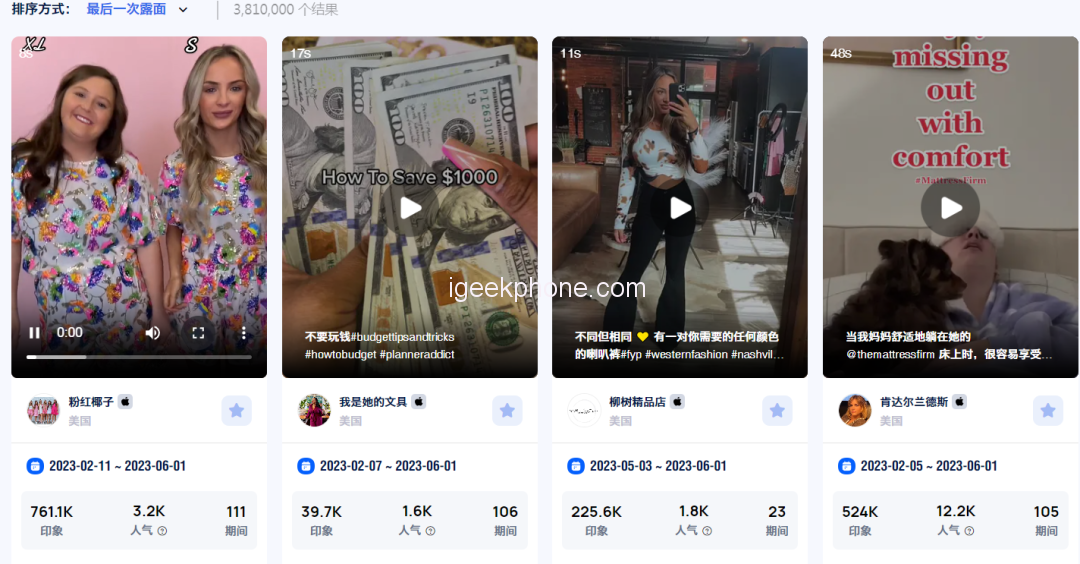Screen dimensions: 1080x564
Task: Open the 最后一次露面 sort dropdown
Action: tap(137, 10)
